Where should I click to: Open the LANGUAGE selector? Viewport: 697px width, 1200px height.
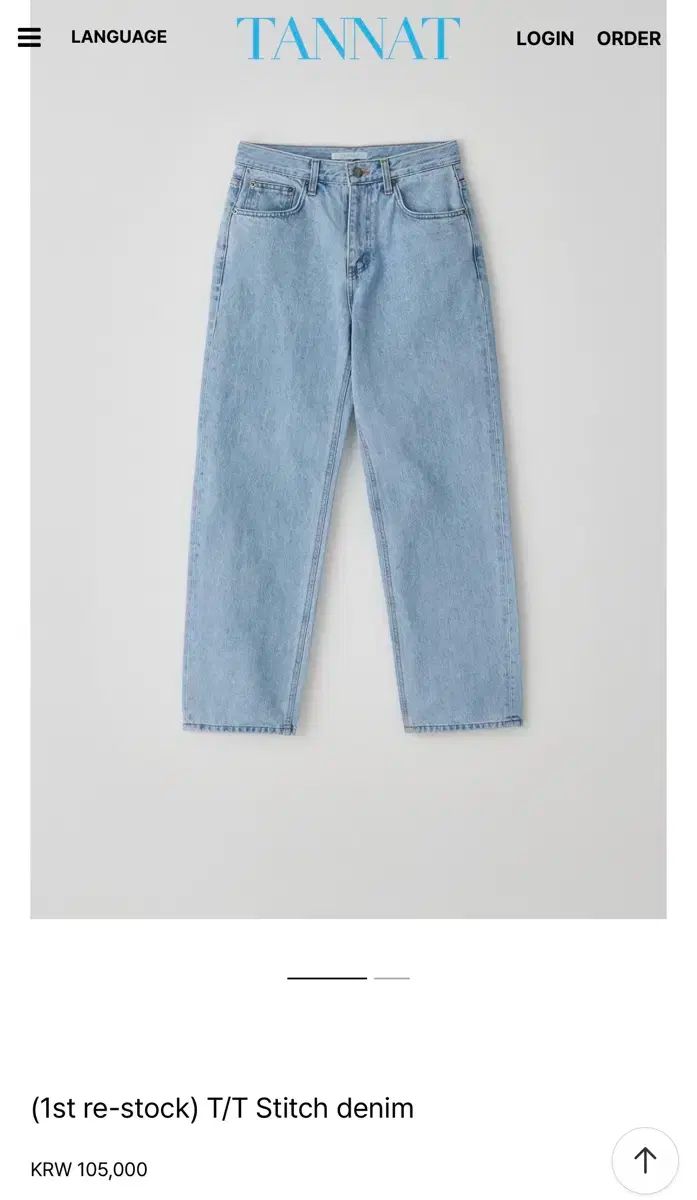click(118, 37)
